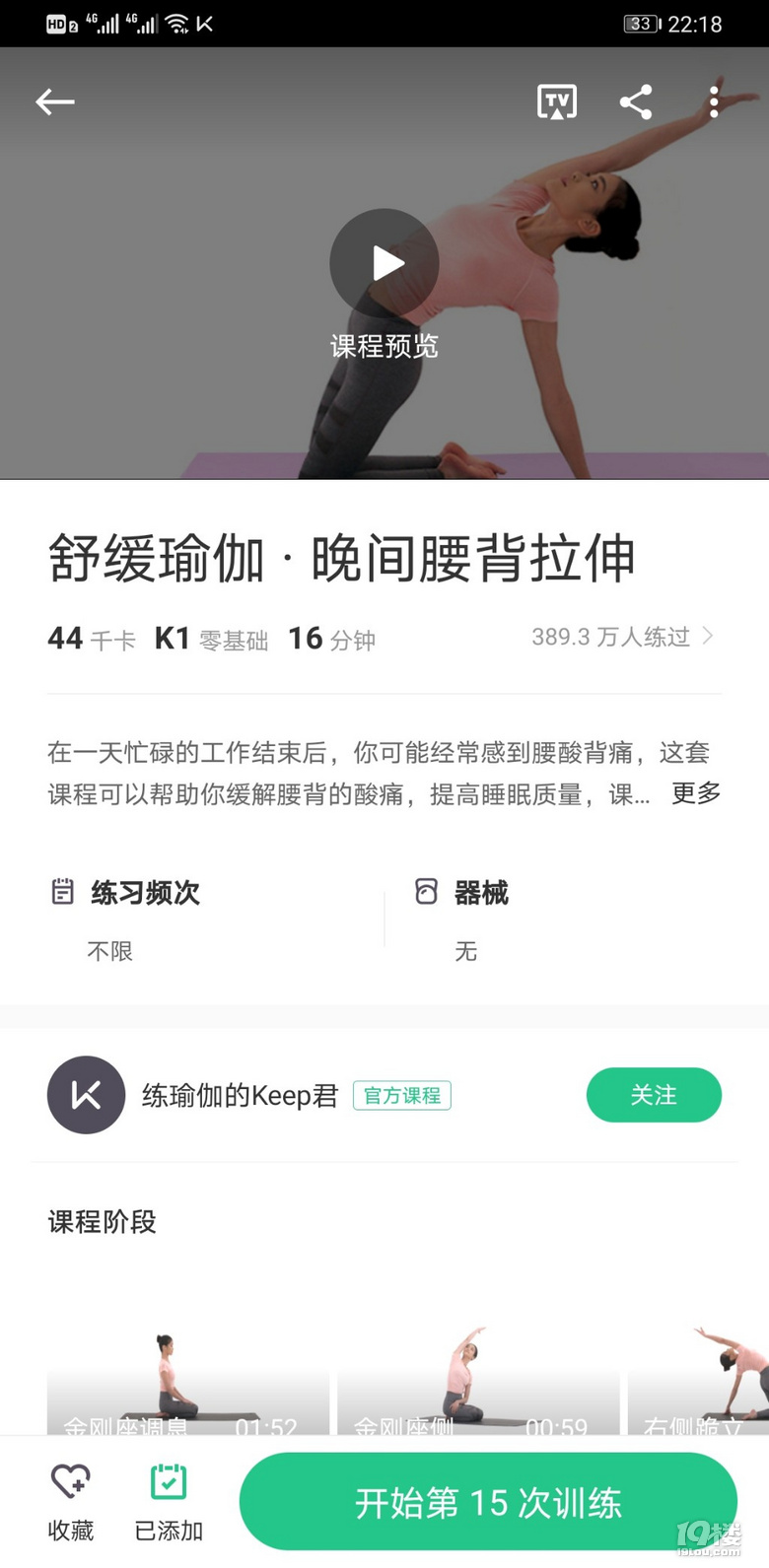Screen dimensions: 769x1568
Task: Add course to favorites with 收藏
Action: (71, 1501)
